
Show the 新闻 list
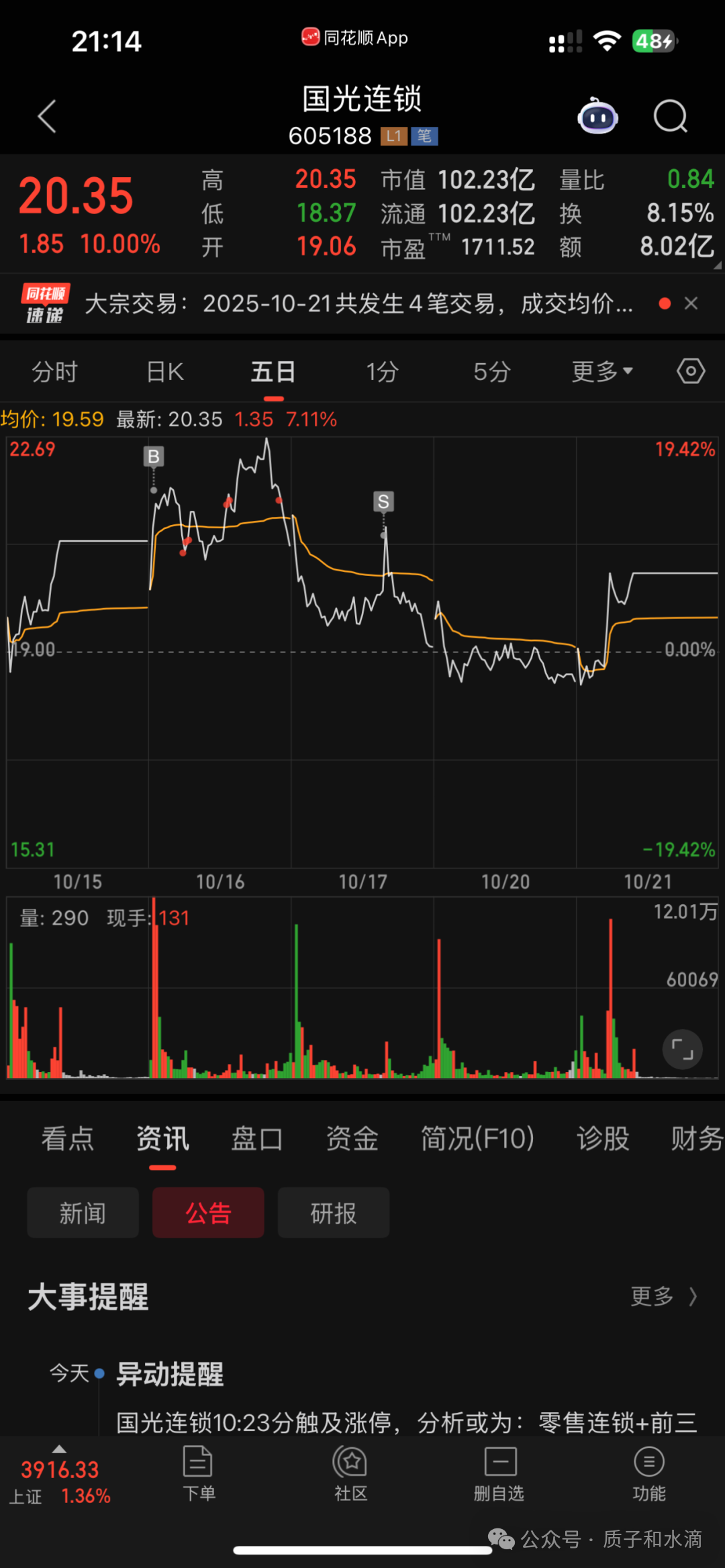(83, 1212)
